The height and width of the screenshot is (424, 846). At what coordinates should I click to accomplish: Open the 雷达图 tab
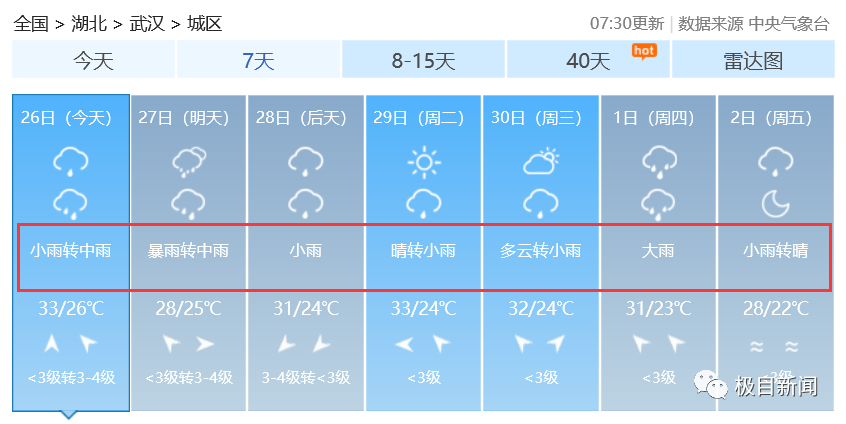click(752, 60)
